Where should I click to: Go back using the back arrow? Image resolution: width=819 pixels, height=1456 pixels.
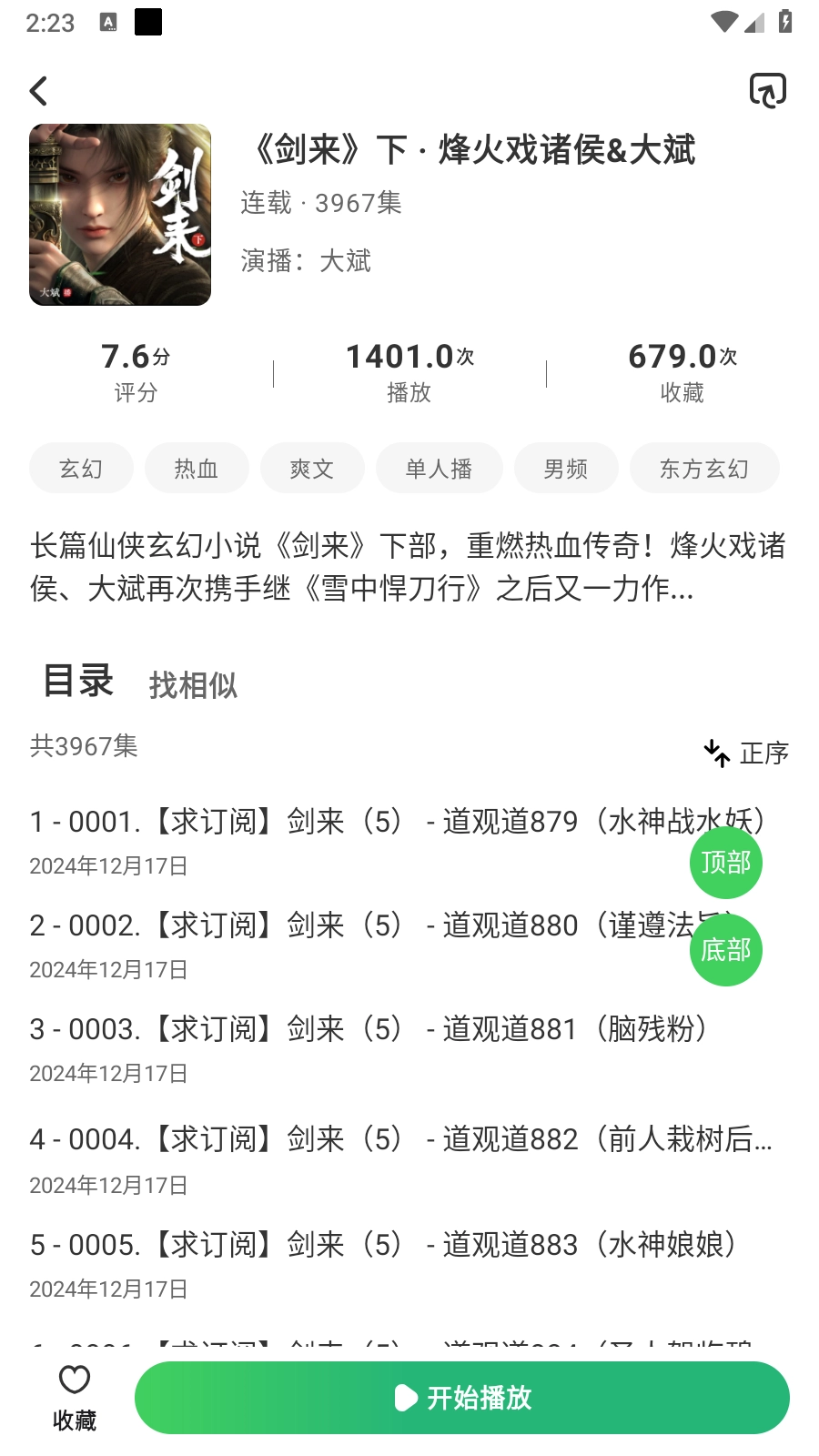point(38,91)
